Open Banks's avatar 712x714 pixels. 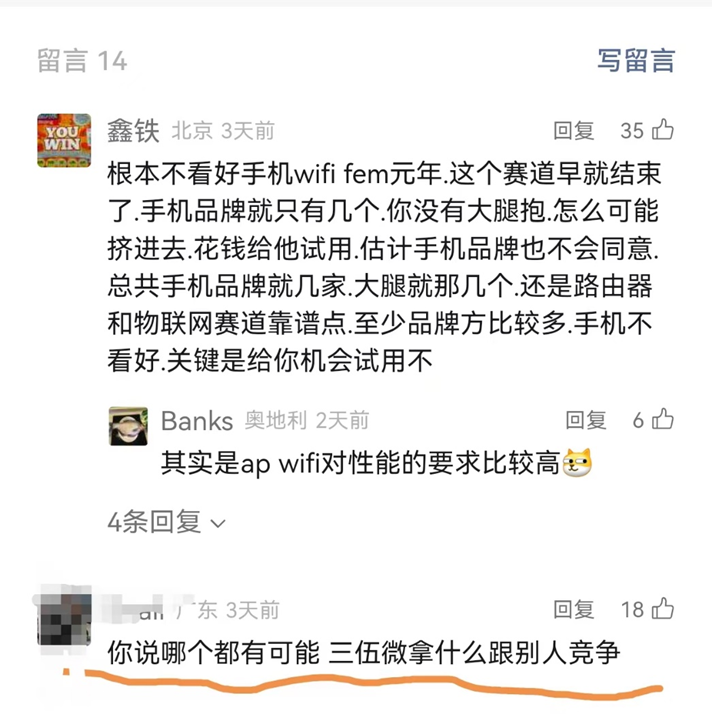pos(129,427)
